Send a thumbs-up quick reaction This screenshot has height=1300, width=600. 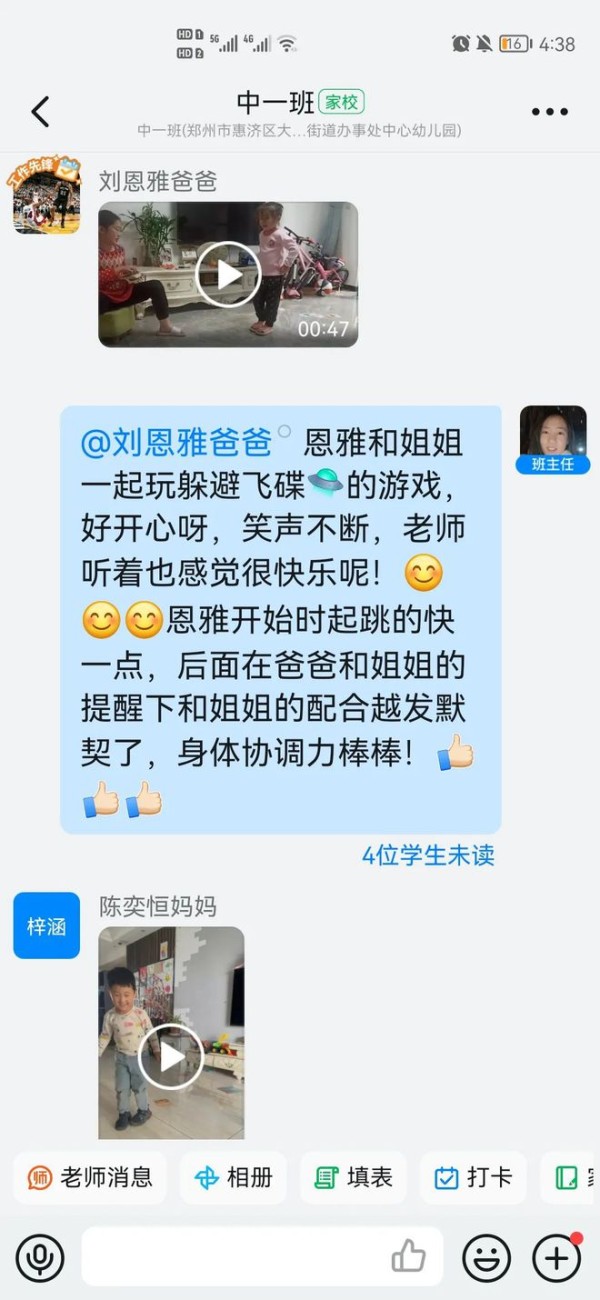[x=408, y=1256]
